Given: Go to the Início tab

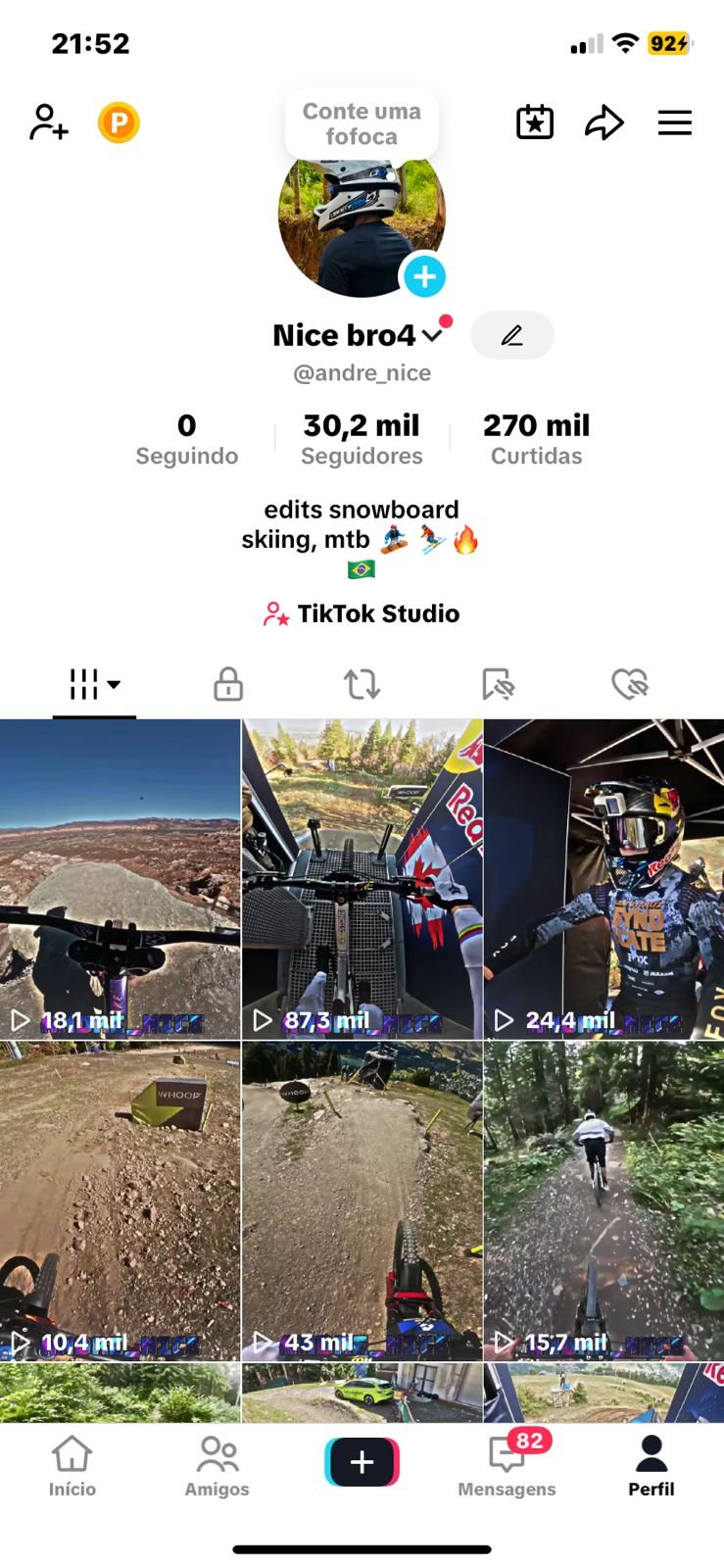Looking at the screenshot, I should pos(72,1466).
